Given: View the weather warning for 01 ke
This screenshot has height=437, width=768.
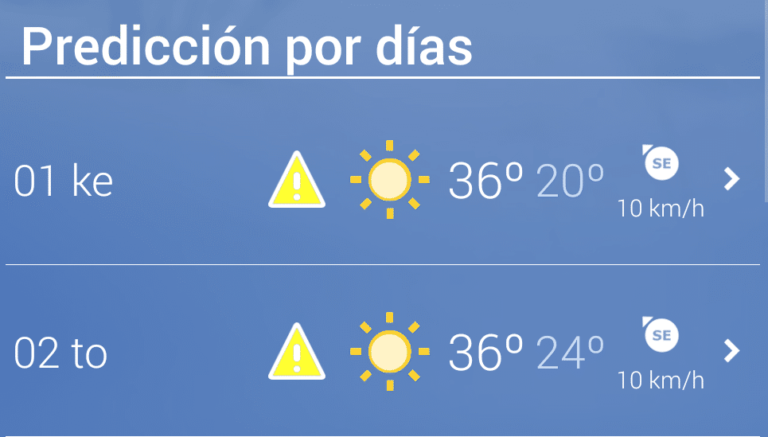Looking at the screenshot, I should 297,181.
